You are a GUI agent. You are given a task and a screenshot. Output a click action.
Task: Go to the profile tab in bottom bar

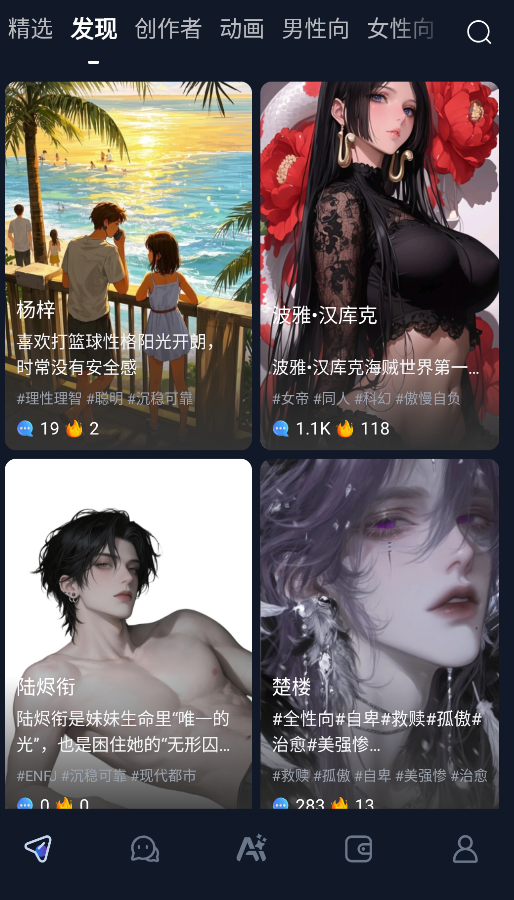(x=465, y=848)
